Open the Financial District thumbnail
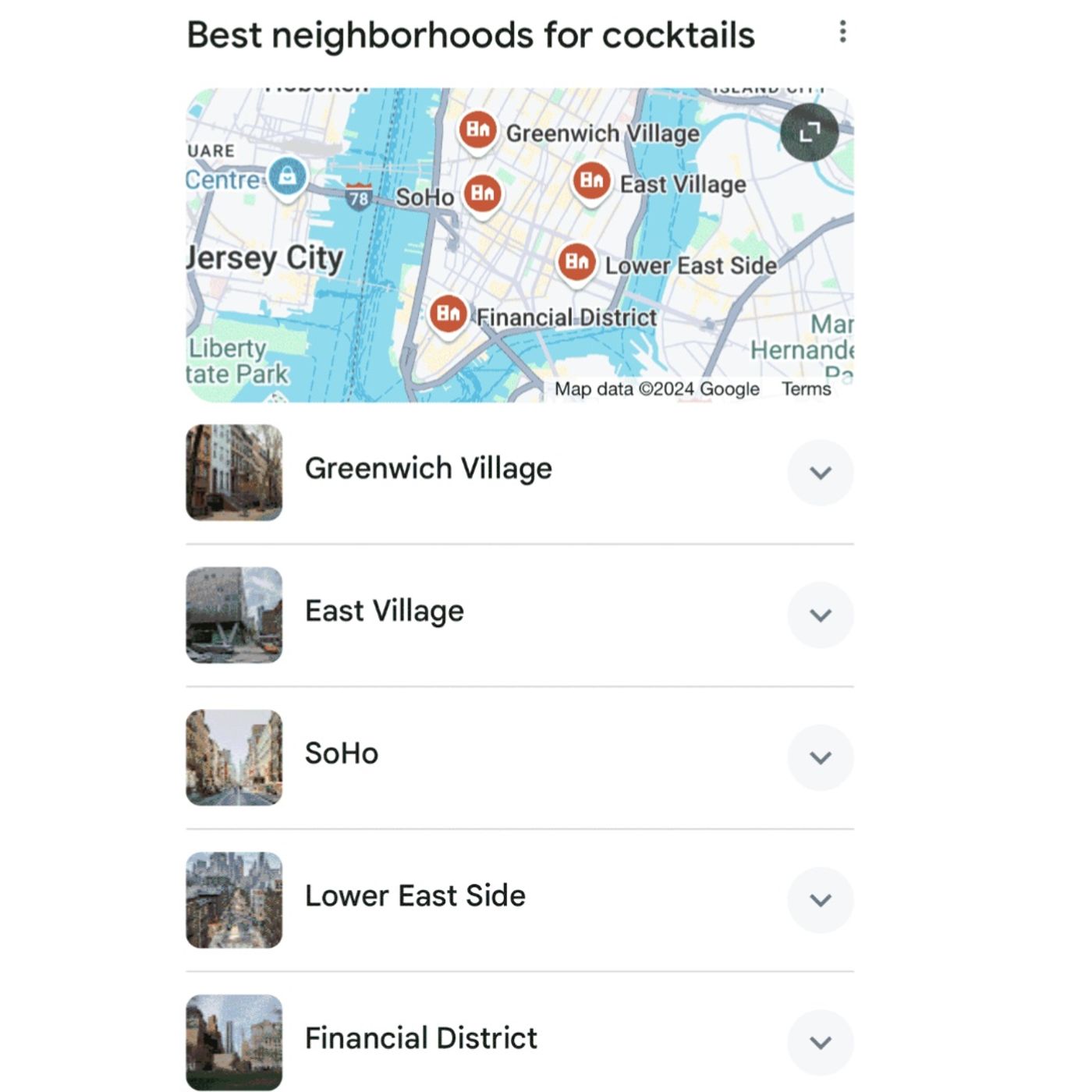This screenshot has height=1092, width=1092. pos(234,1042)
